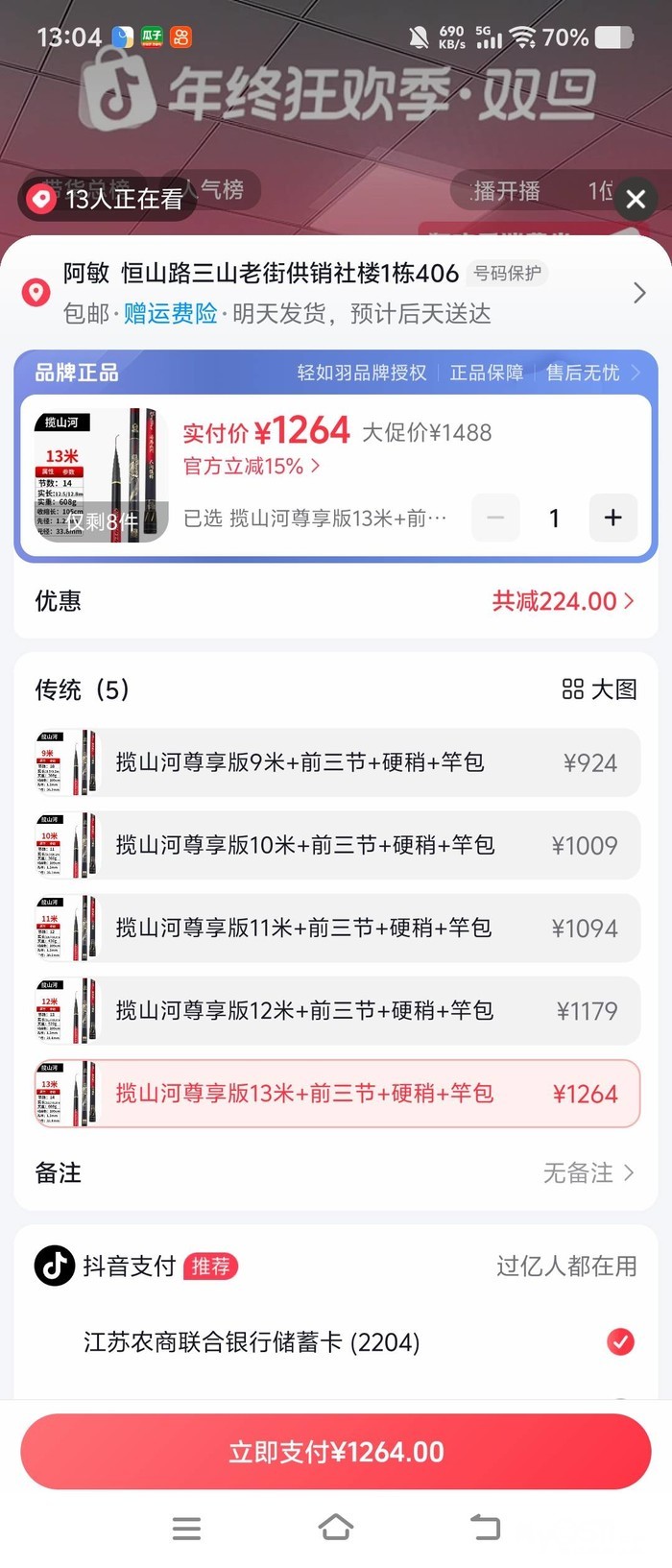Switch options to 大图 view
672x1568 pixels.
click(599, 689)
